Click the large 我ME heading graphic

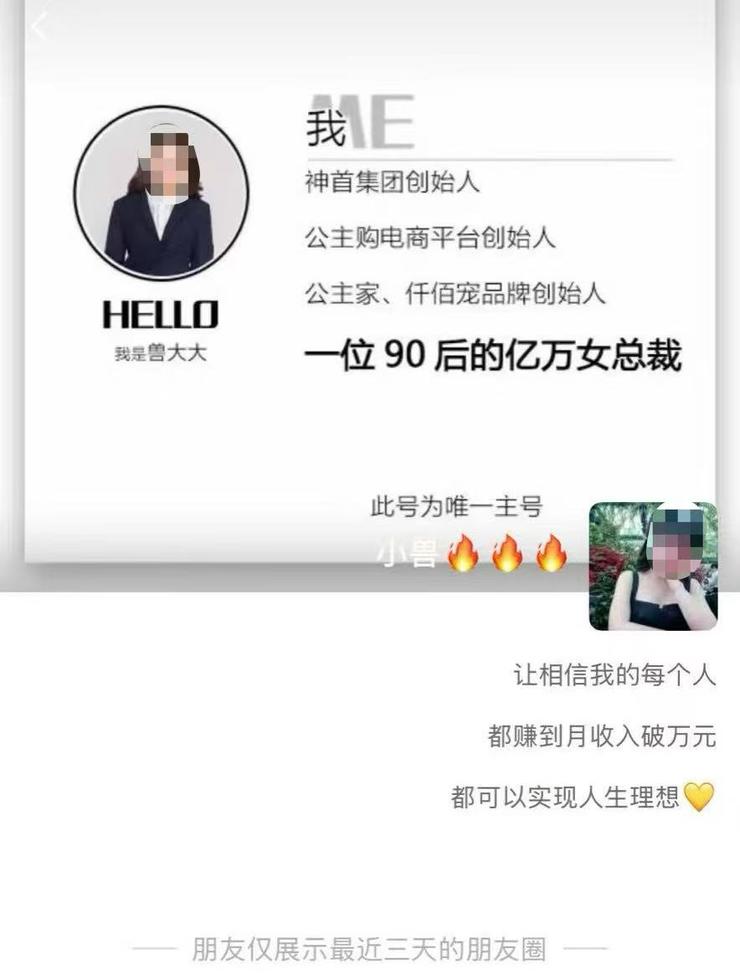click(x=355, y=122)
